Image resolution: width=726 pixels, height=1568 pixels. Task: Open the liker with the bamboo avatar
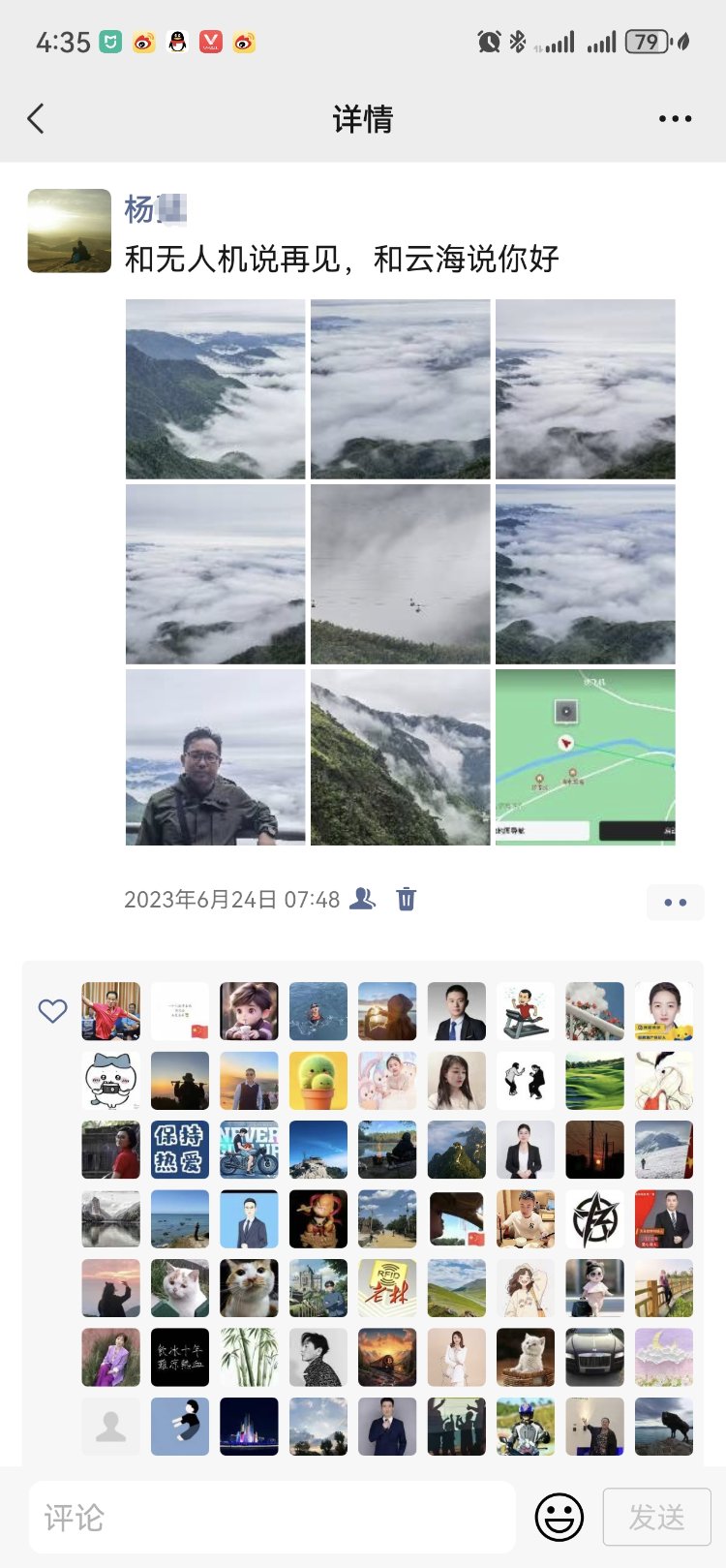click(249, 1357)
